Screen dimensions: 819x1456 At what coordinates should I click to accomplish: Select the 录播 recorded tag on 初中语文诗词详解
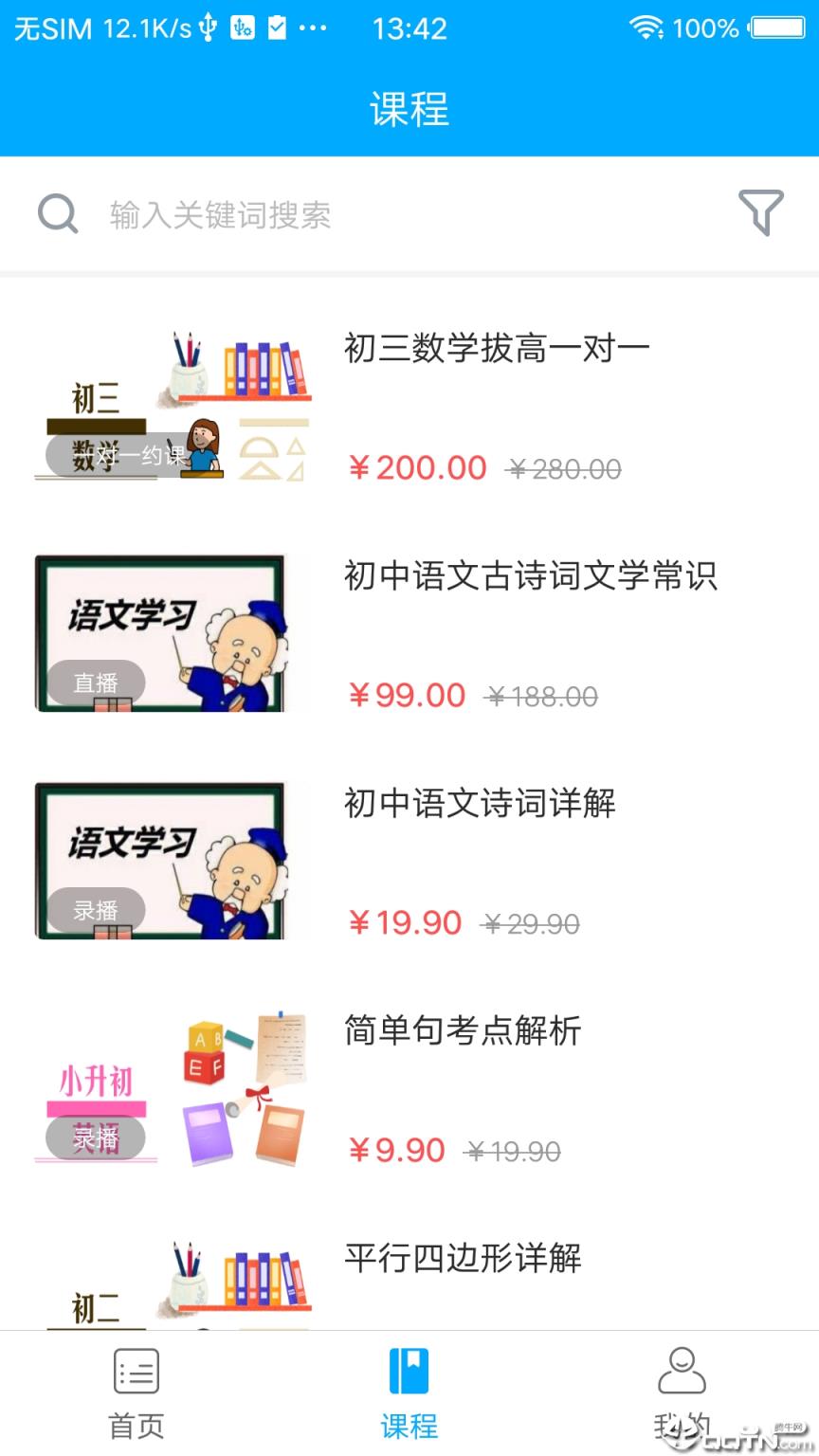tap(98, 910)
